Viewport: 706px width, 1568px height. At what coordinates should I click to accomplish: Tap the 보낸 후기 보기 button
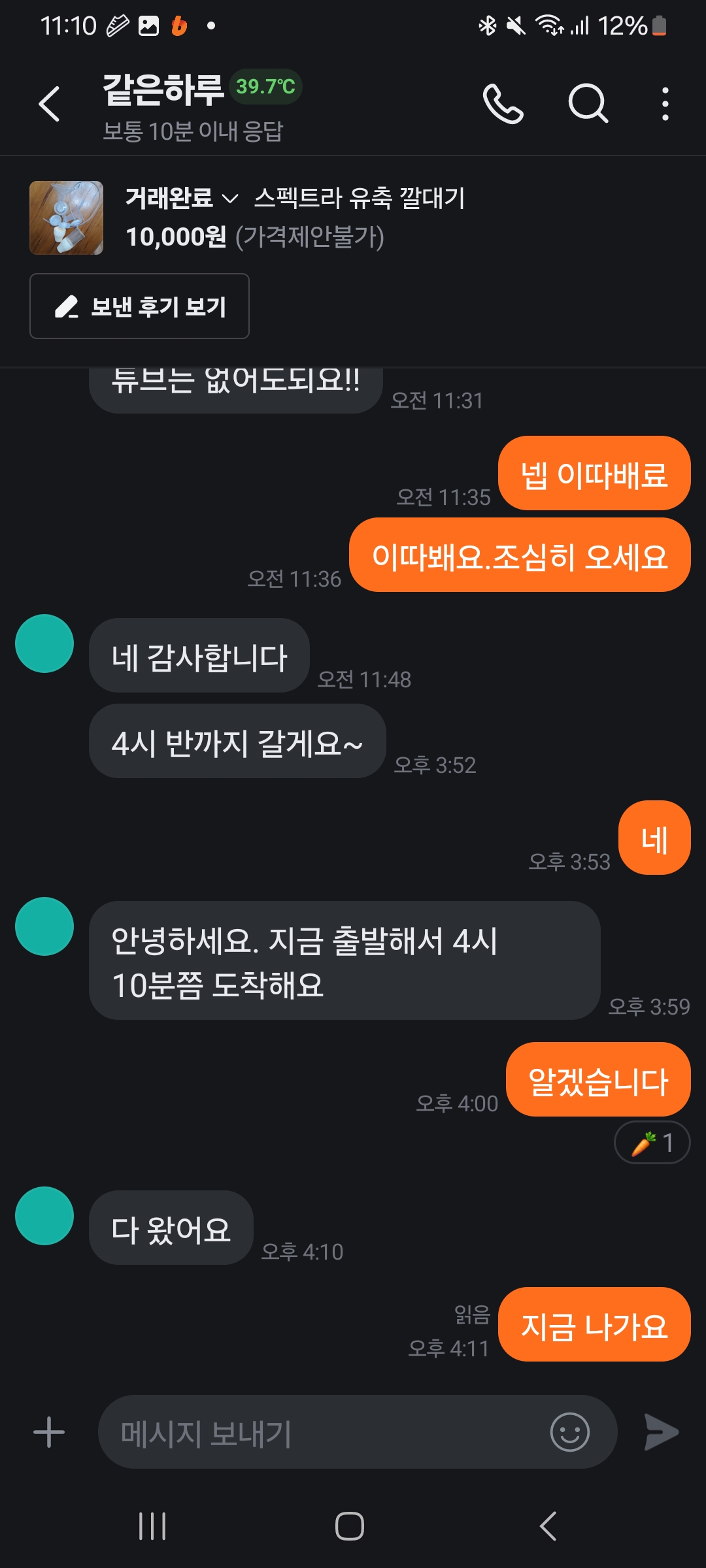(139, 306)
